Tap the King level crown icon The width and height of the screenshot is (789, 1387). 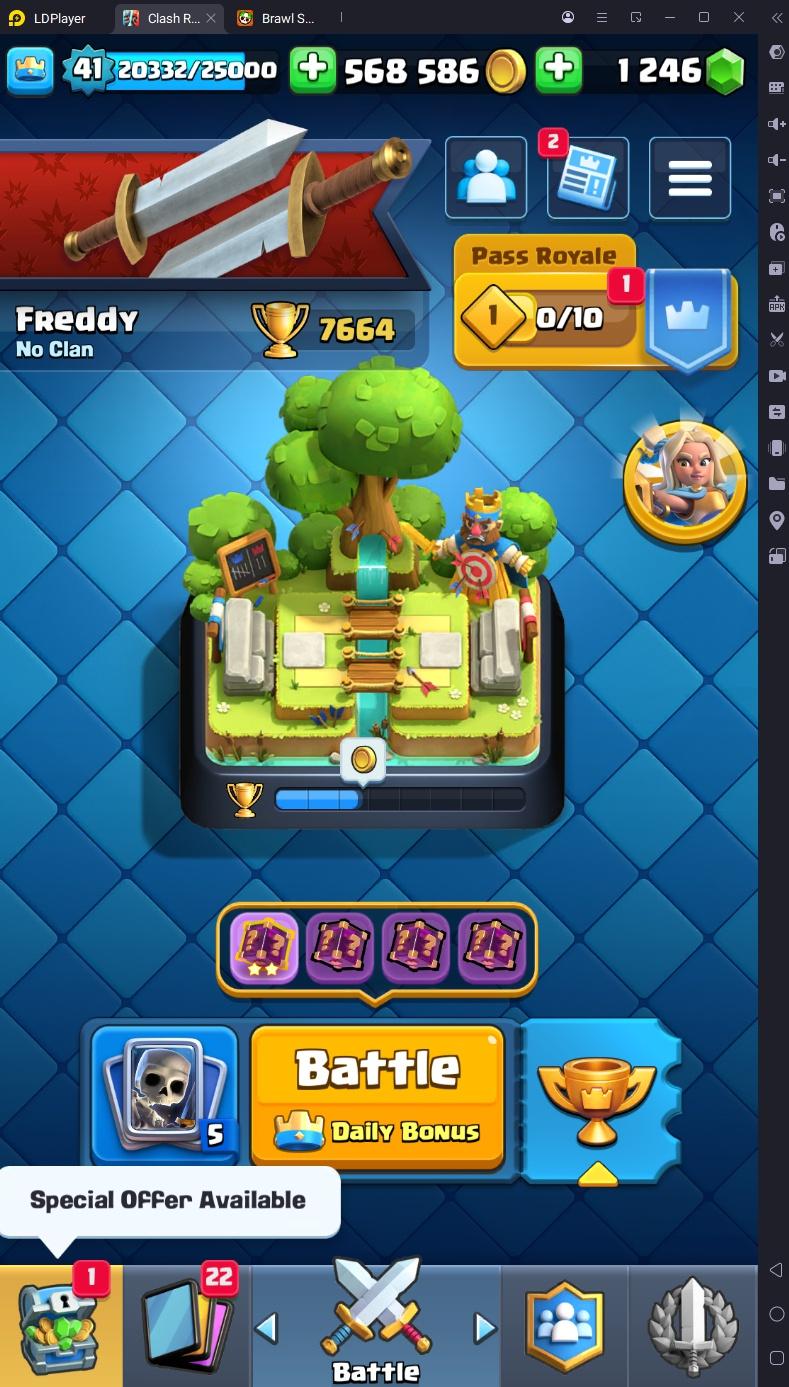(30, 69)
